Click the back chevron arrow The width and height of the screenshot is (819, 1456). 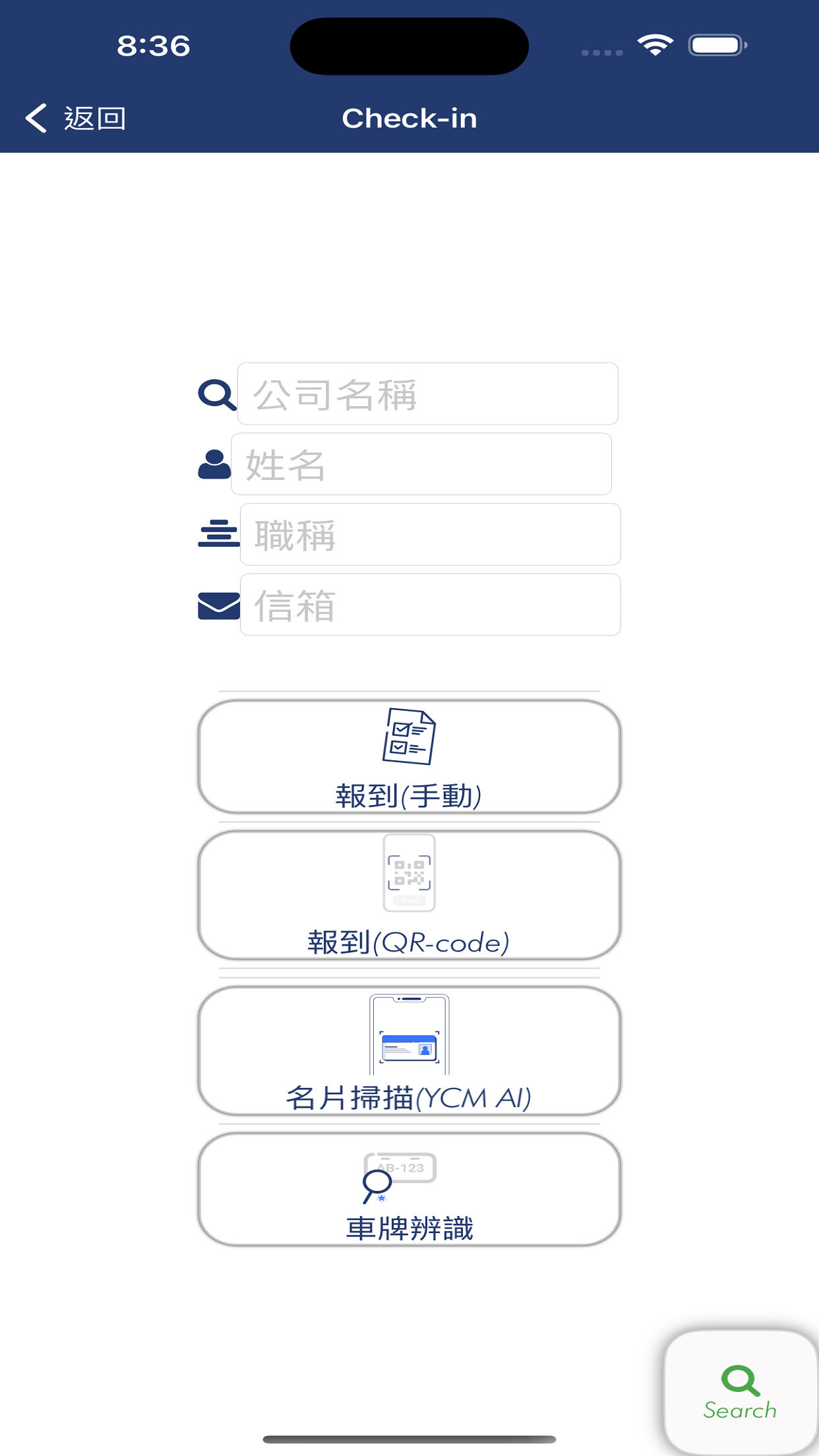[36, 117]
